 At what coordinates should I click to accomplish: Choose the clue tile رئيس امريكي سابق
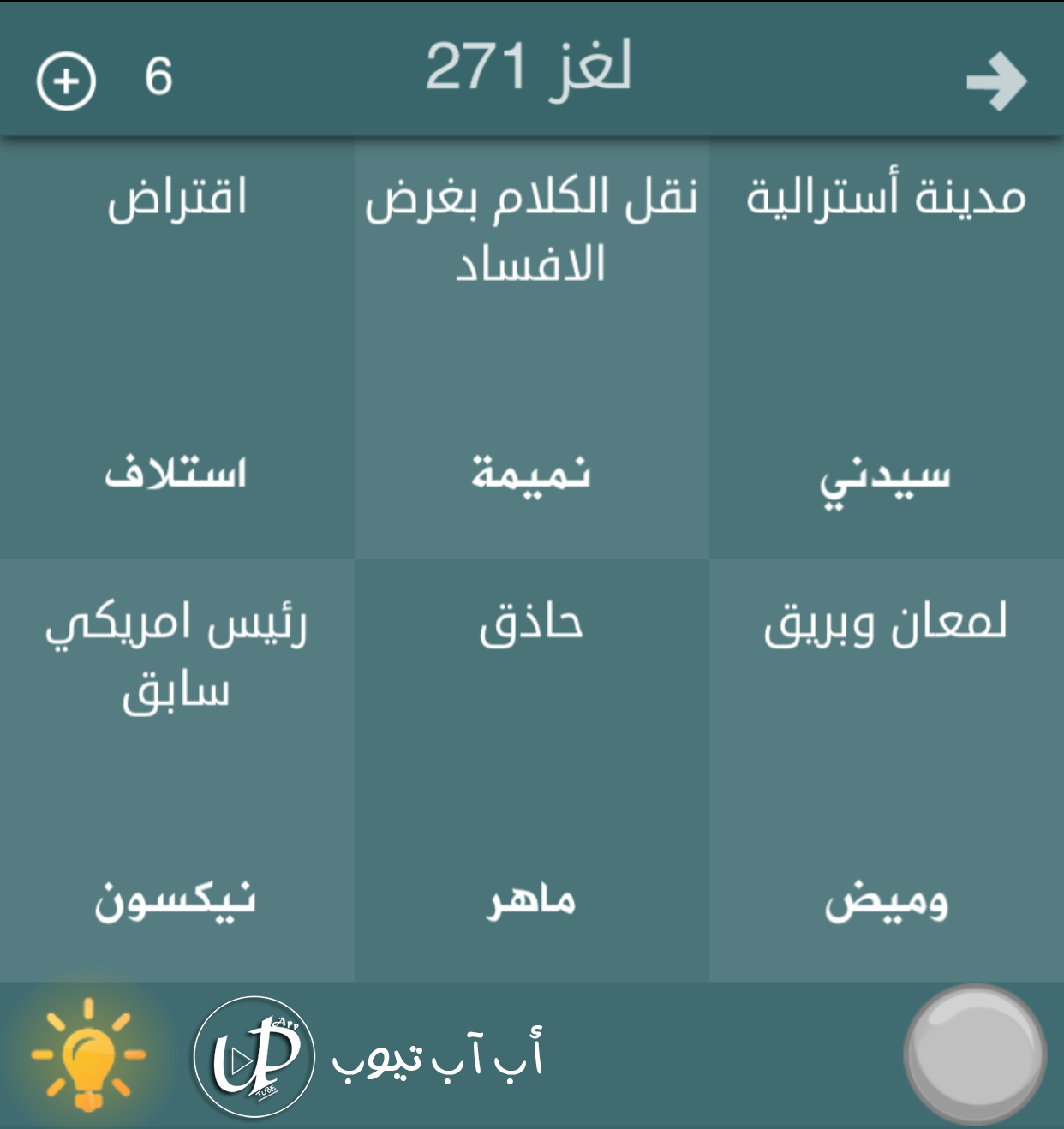point(176,770)
